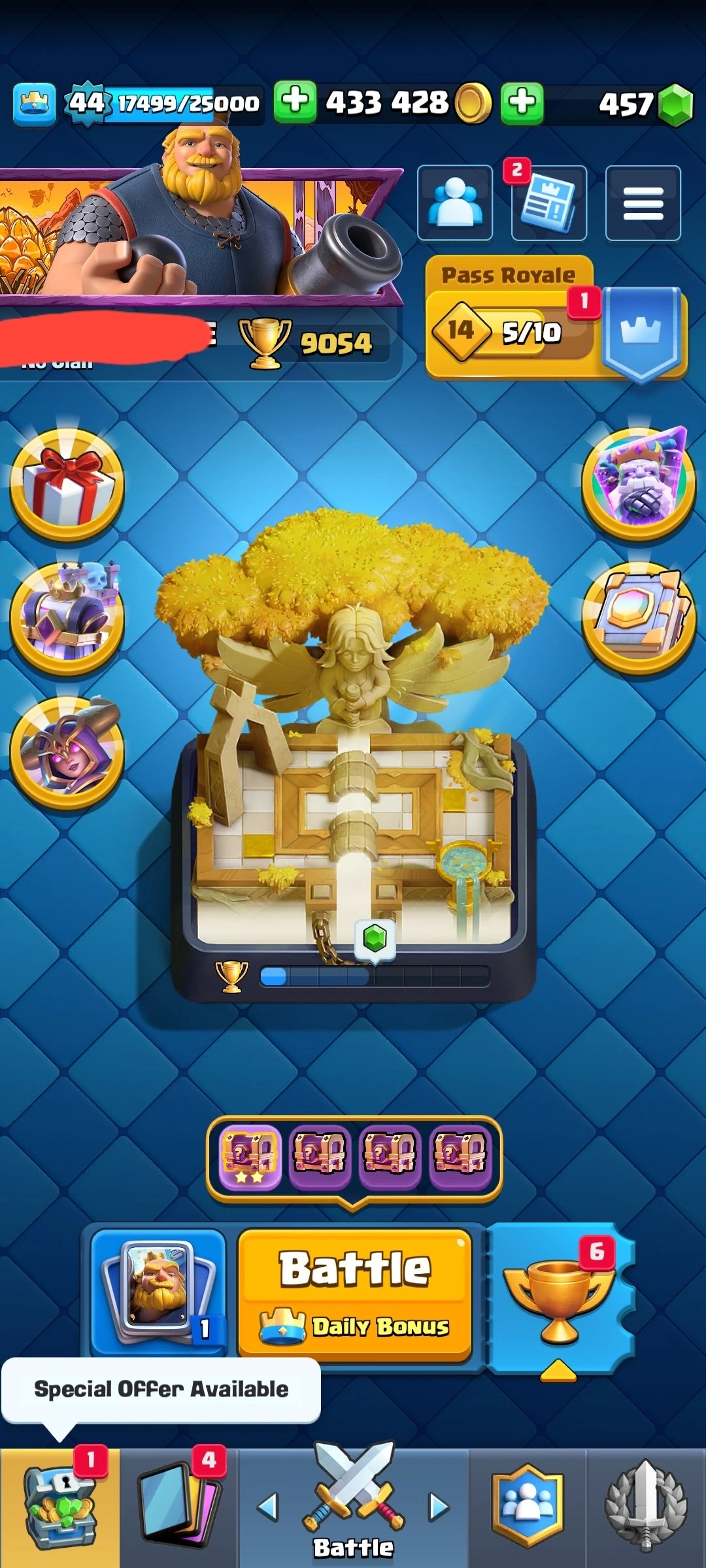Open the news feed icon

click(x=548, y=203)
